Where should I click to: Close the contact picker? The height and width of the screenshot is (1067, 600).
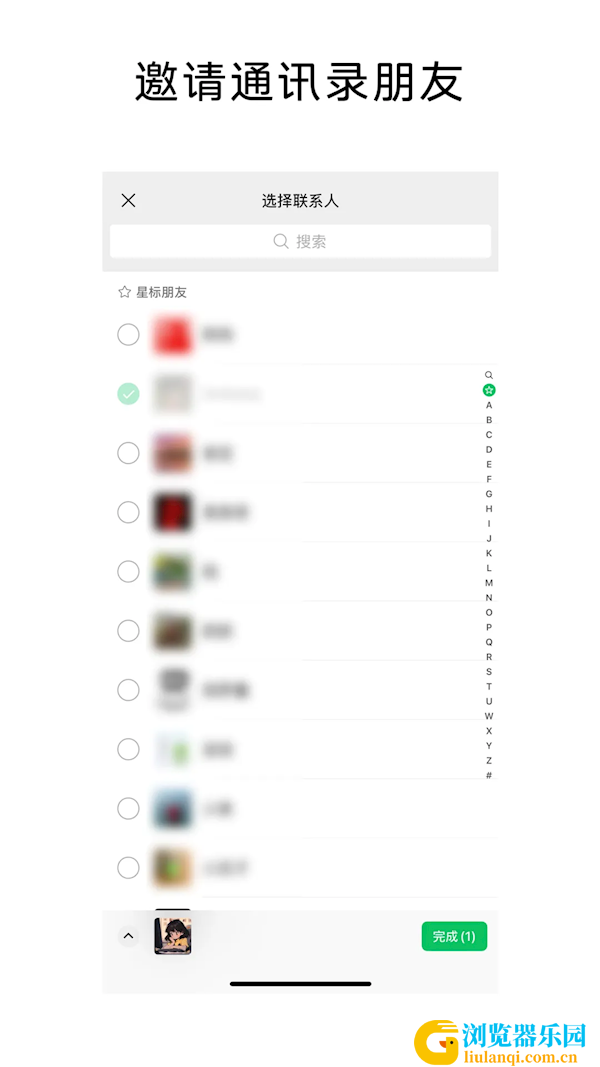[x=128, y=200]
